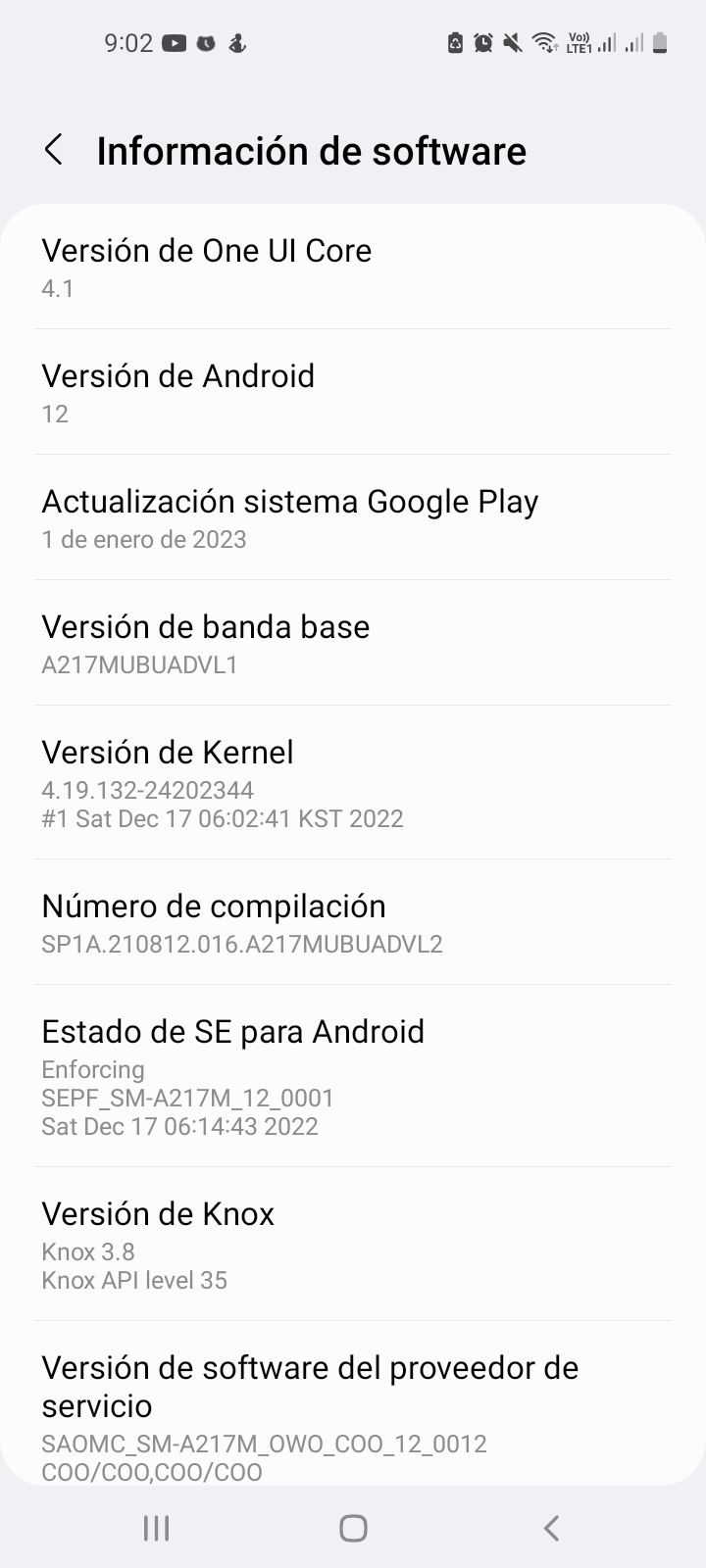Screen dimensions: 706x1568
Task: Open the Recents button in navigation bar
Action: click(155, 1527)
